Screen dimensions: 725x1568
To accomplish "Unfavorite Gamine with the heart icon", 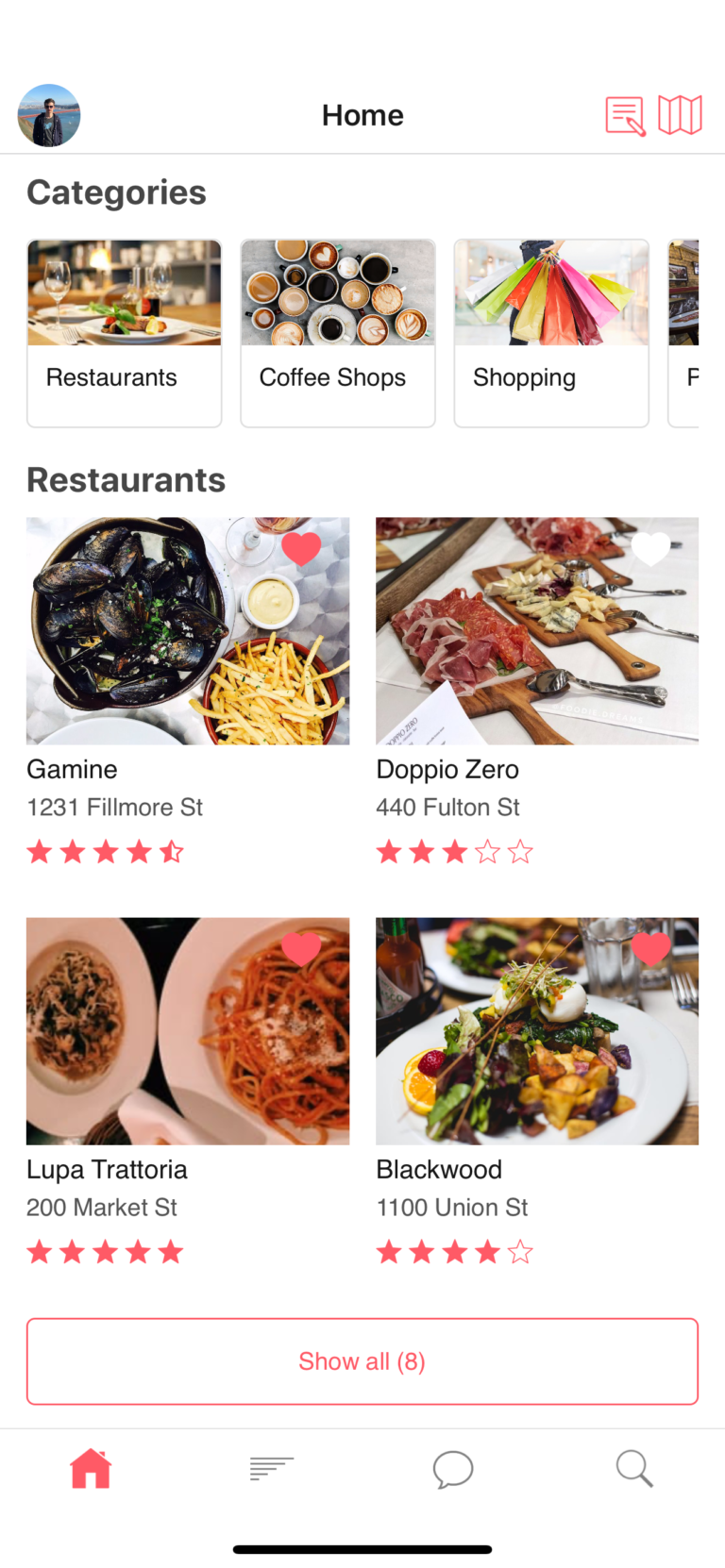I will pyautogui.click(x=301, y=548).
